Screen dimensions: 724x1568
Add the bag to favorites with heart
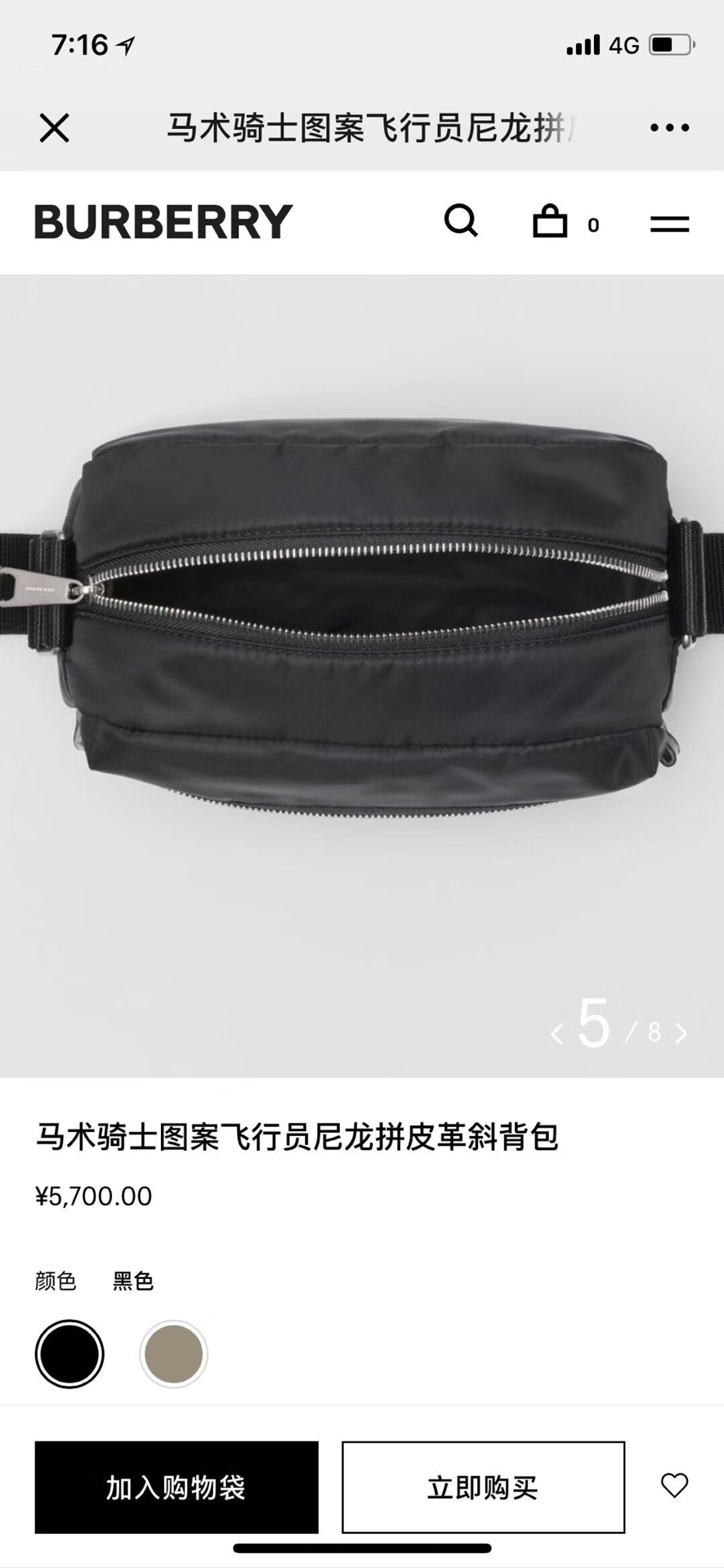coord(674,1486)
